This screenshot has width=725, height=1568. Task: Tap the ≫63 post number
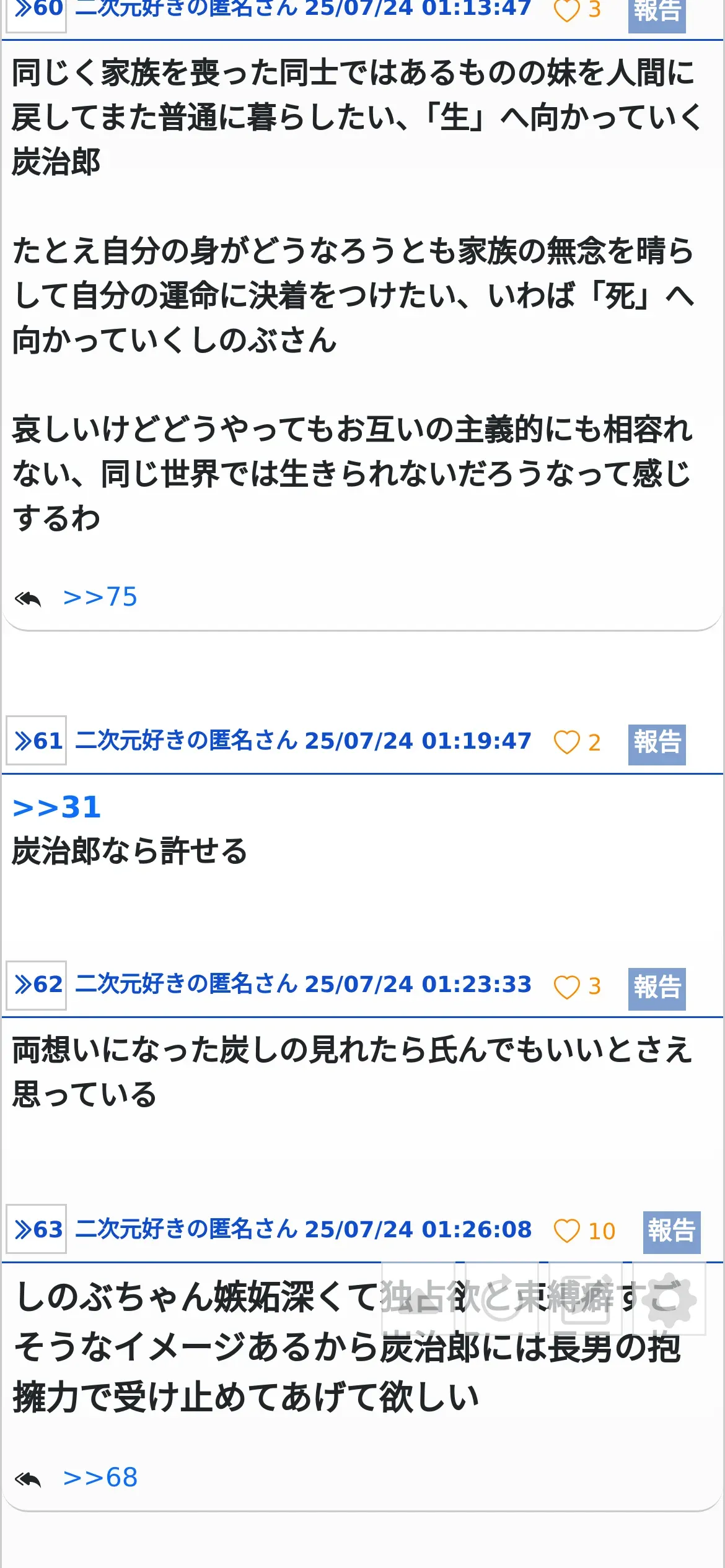37,1229
